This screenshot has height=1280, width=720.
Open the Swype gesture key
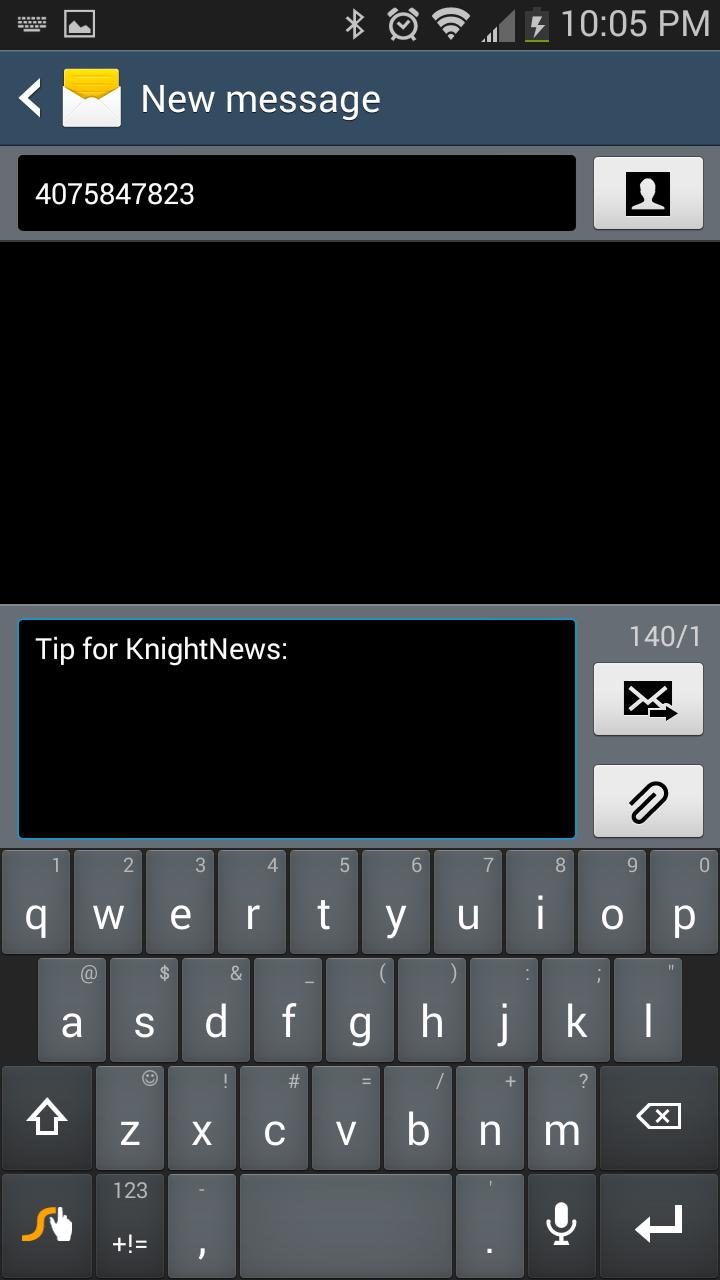(x=47, y=1225)
